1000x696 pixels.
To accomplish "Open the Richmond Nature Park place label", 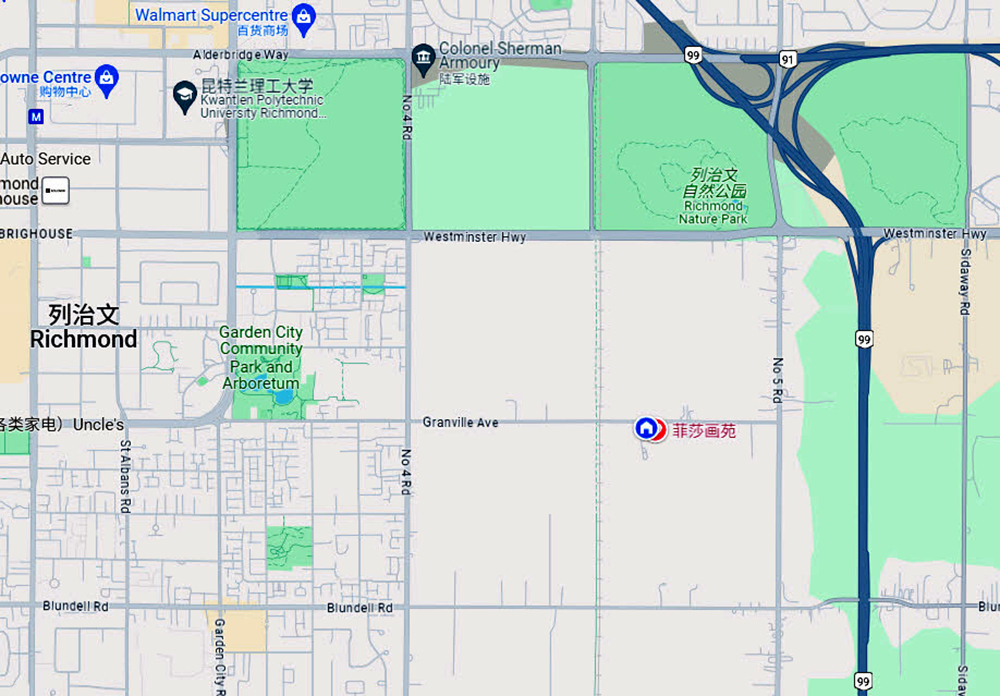I will click(x=714, y=196).
